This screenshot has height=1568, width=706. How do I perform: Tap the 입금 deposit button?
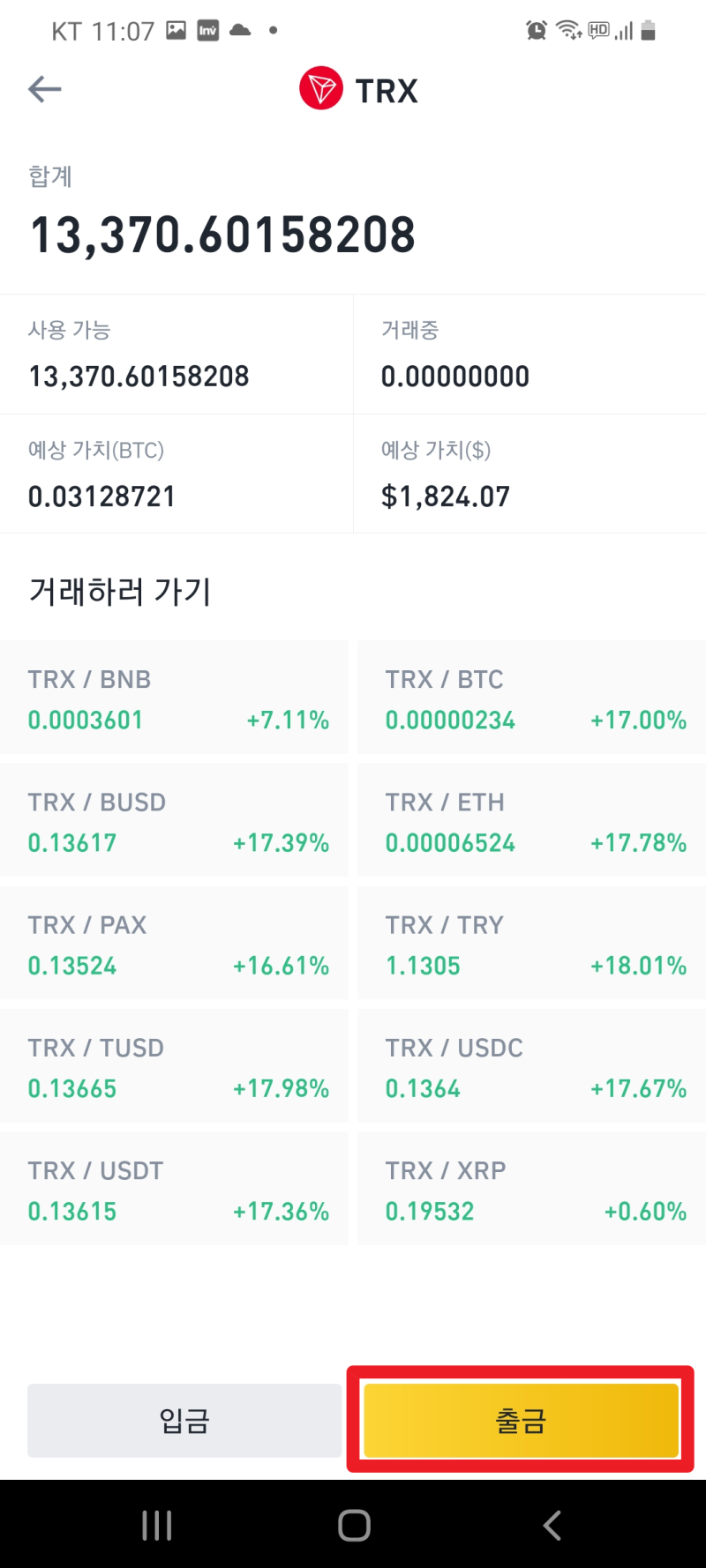(x=184, y=1420)
